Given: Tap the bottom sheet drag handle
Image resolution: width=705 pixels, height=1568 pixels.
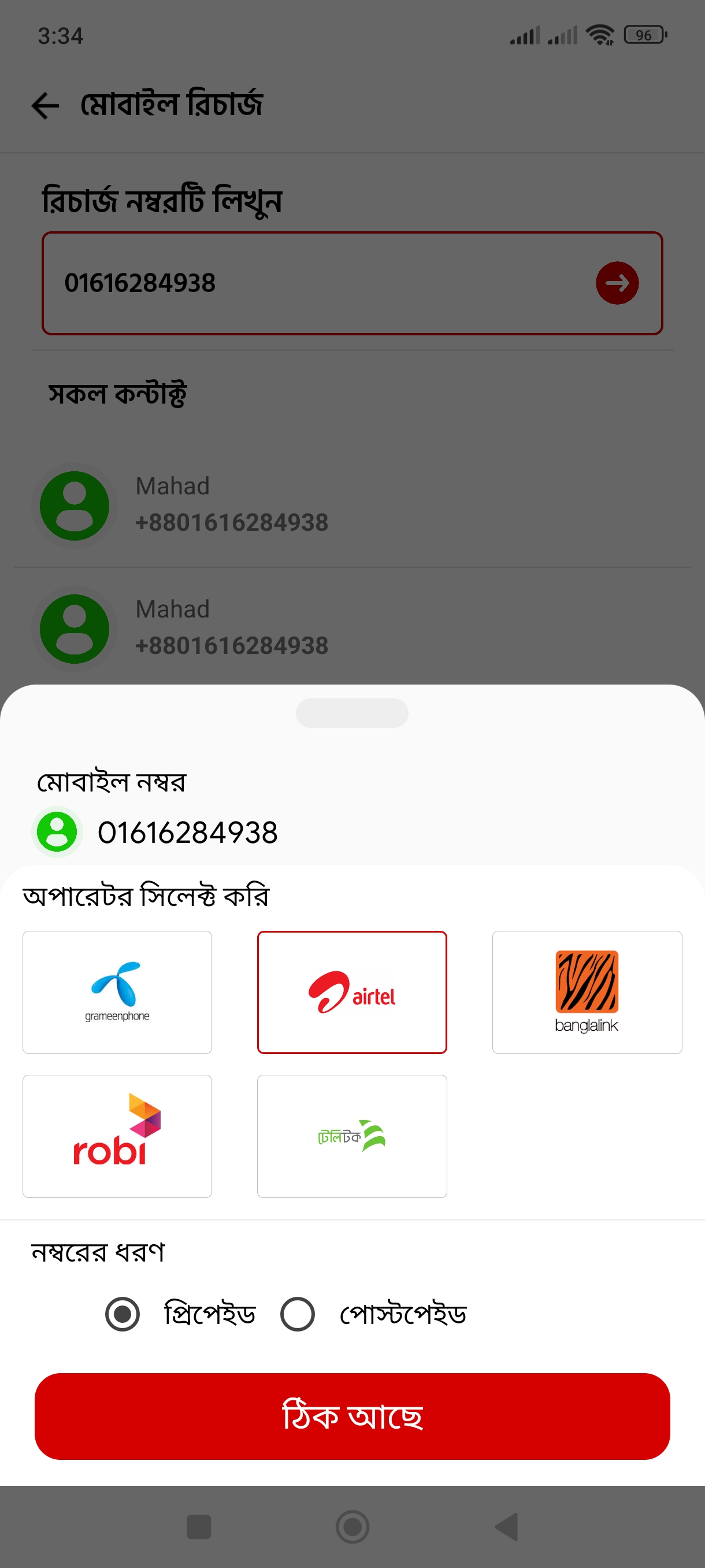Looking at the screenshot, I should coord(351,713).
